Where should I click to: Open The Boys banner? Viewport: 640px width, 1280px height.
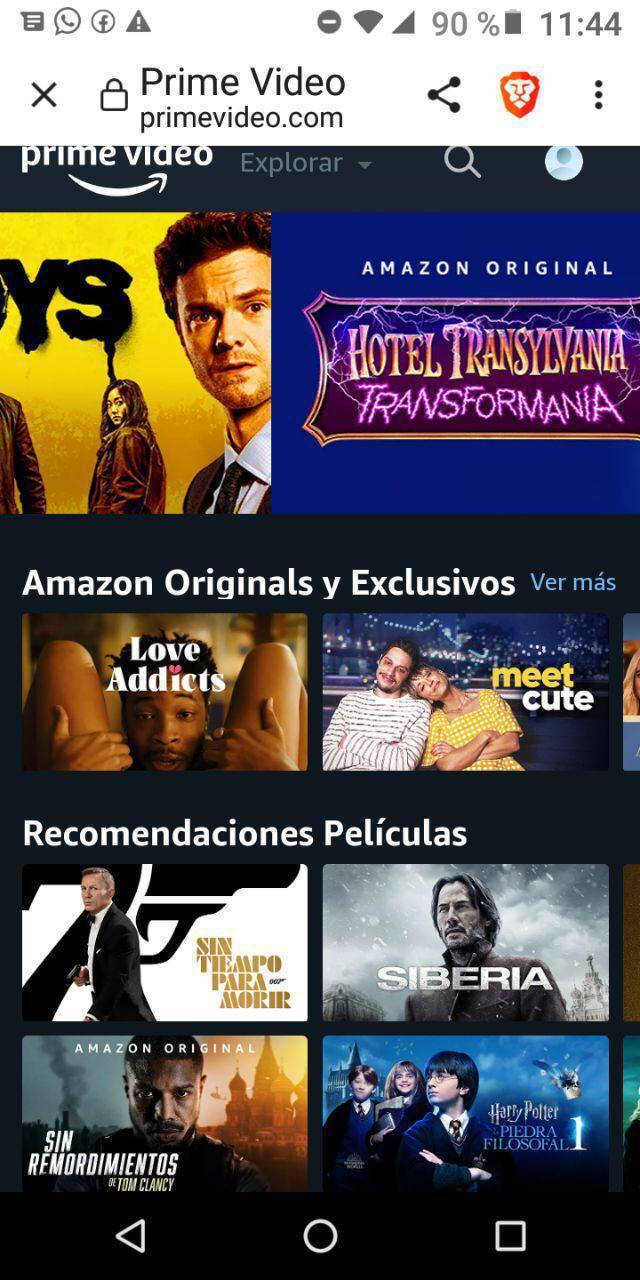click(135, 362)
